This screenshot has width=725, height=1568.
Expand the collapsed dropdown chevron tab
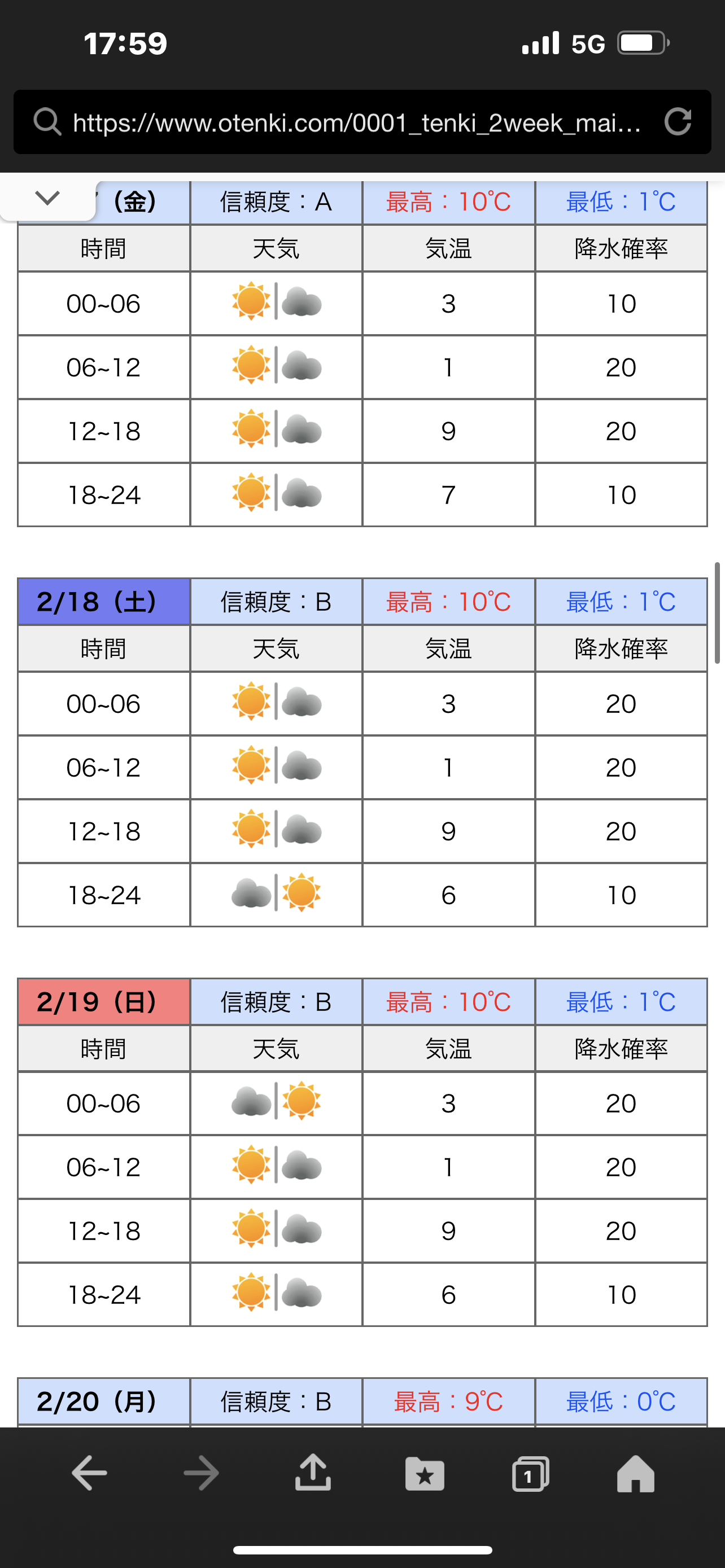(x=47, y=198)
